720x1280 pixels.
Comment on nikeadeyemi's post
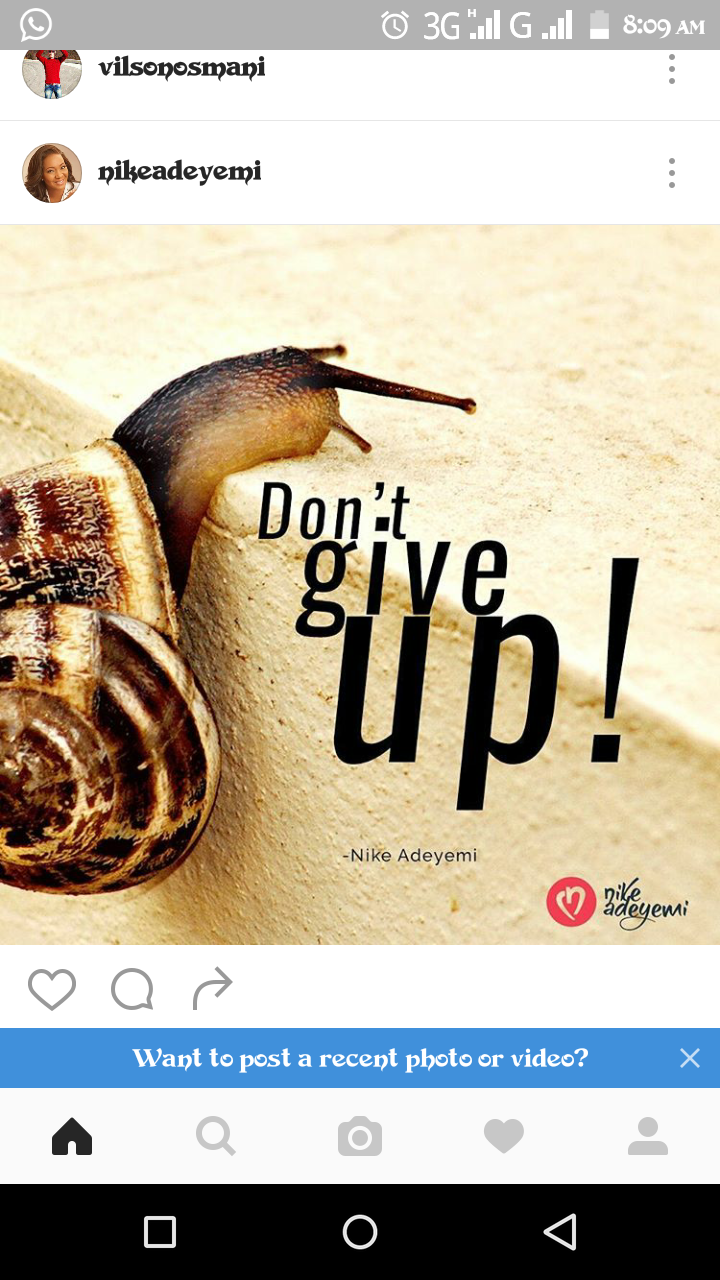132,989
